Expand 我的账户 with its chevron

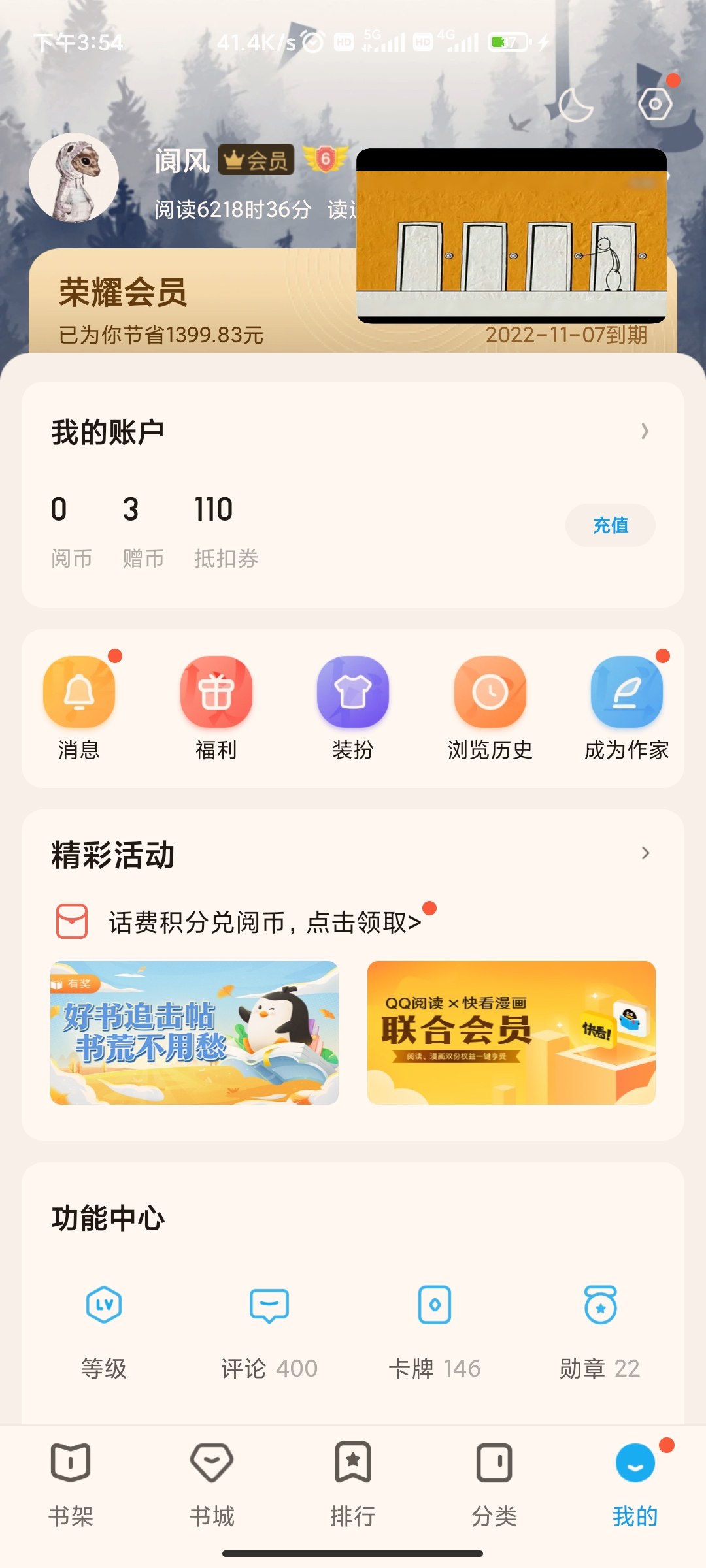pyautogui.click(x=645, y=431)
